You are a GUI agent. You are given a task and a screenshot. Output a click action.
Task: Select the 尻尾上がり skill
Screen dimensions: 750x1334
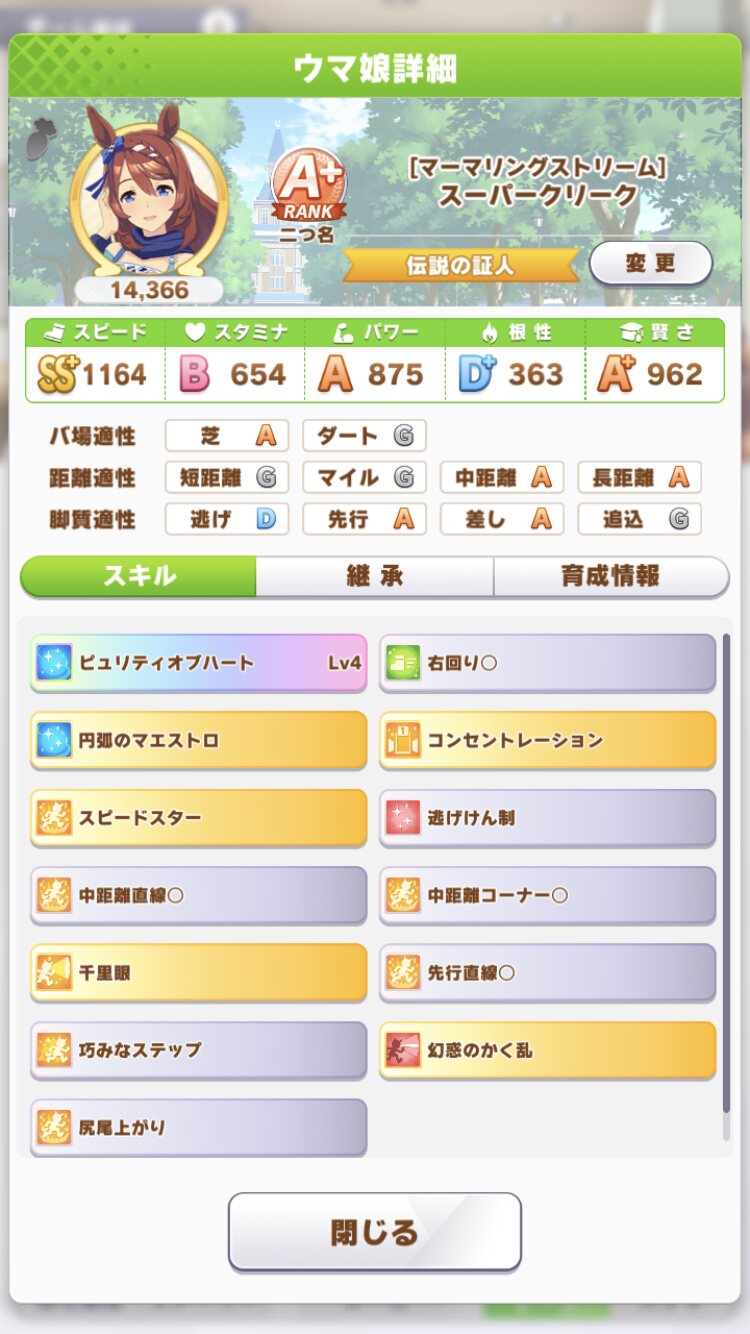coord(198,1127)
